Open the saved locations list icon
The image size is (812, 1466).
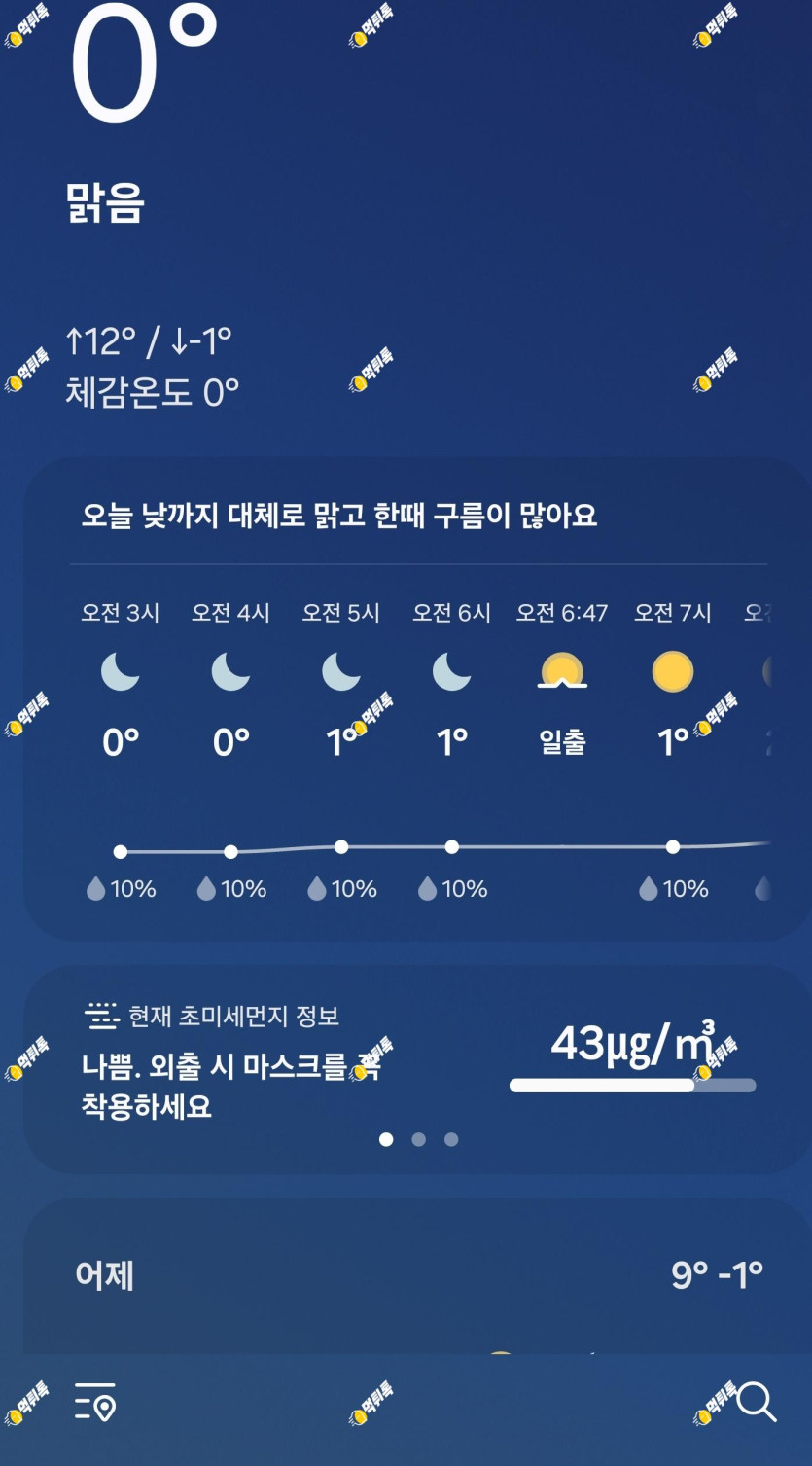point(95,1402)
